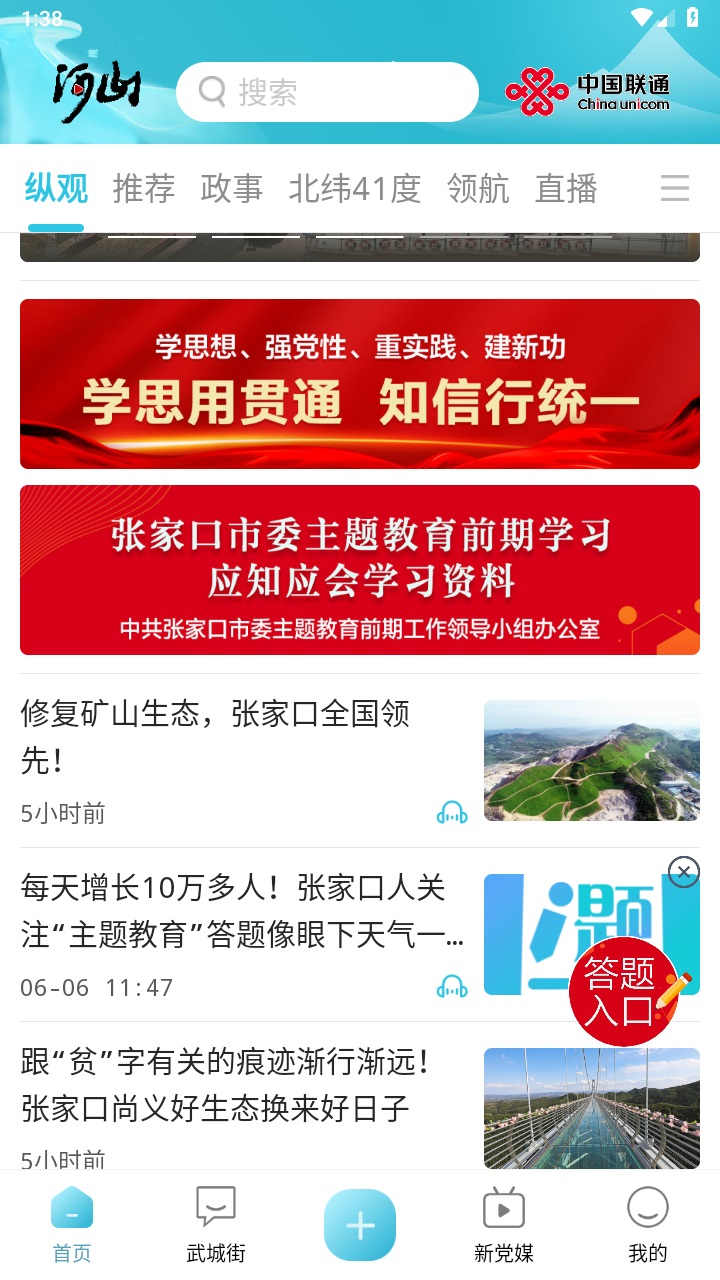This screenshot has height=1280, width=720.
Task: Open the glass bridge article thumbnail
Action: (x=591, y=1108)
